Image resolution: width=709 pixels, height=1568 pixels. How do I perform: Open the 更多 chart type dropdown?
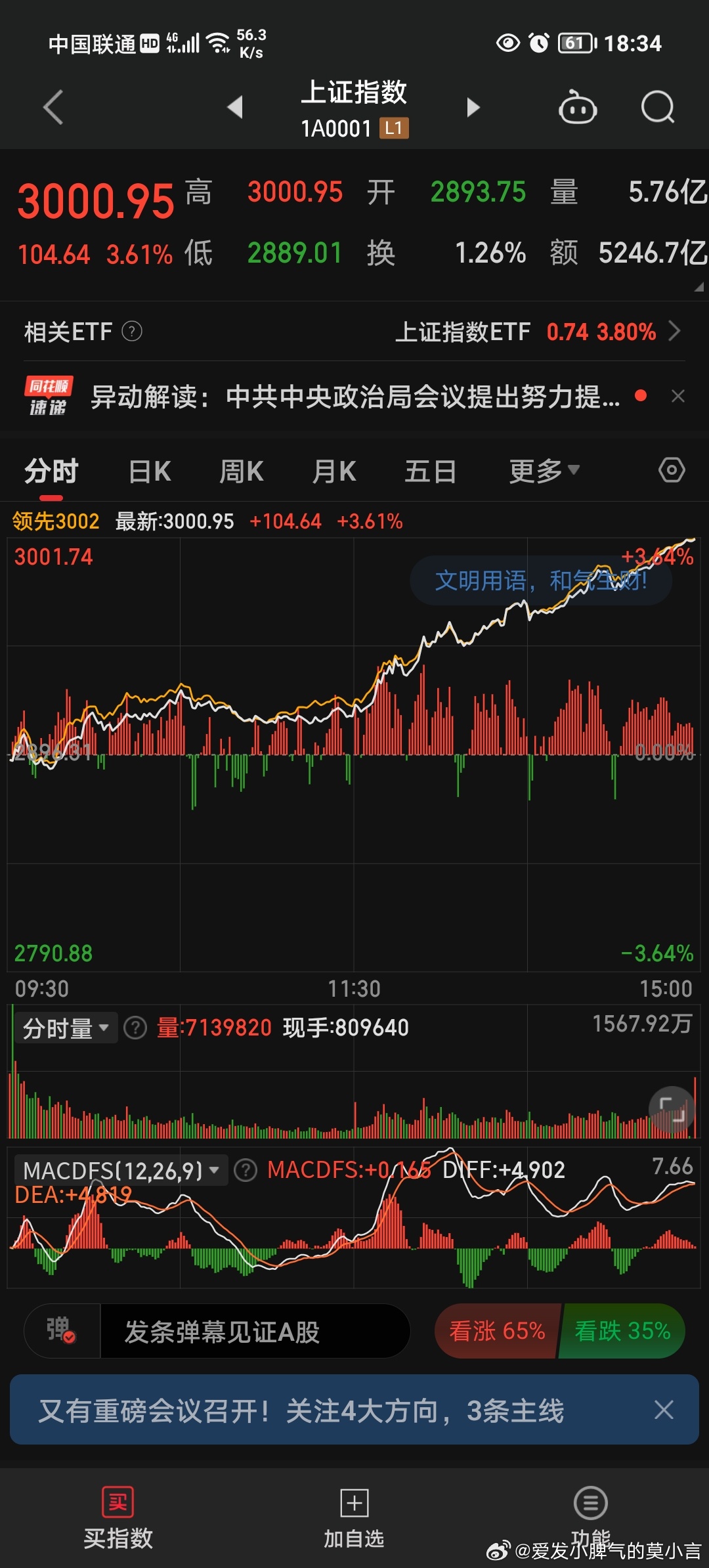pos(544,470)
